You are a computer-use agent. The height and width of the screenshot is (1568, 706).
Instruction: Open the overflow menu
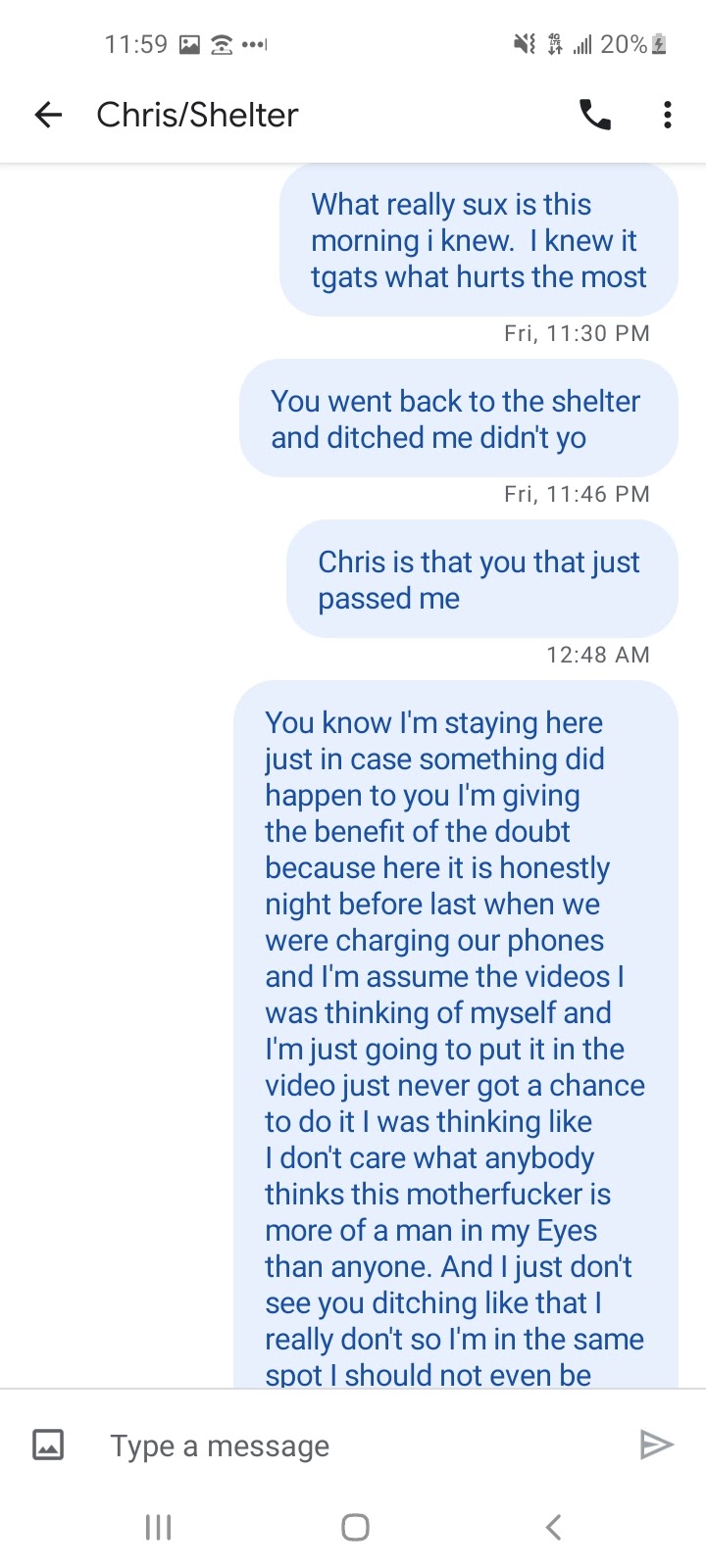(668, 116)
